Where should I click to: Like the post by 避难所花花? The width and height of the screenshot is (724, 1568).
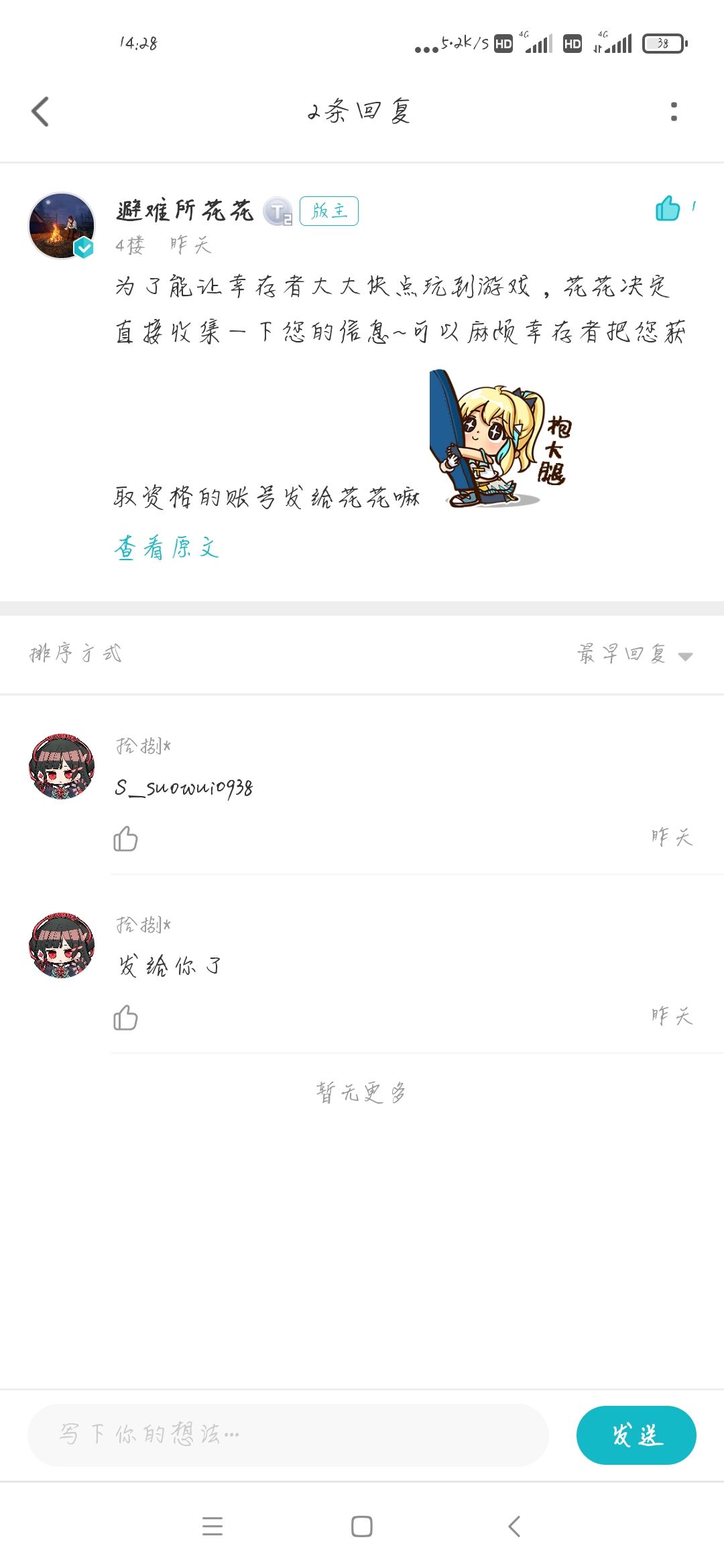[668, 208]
